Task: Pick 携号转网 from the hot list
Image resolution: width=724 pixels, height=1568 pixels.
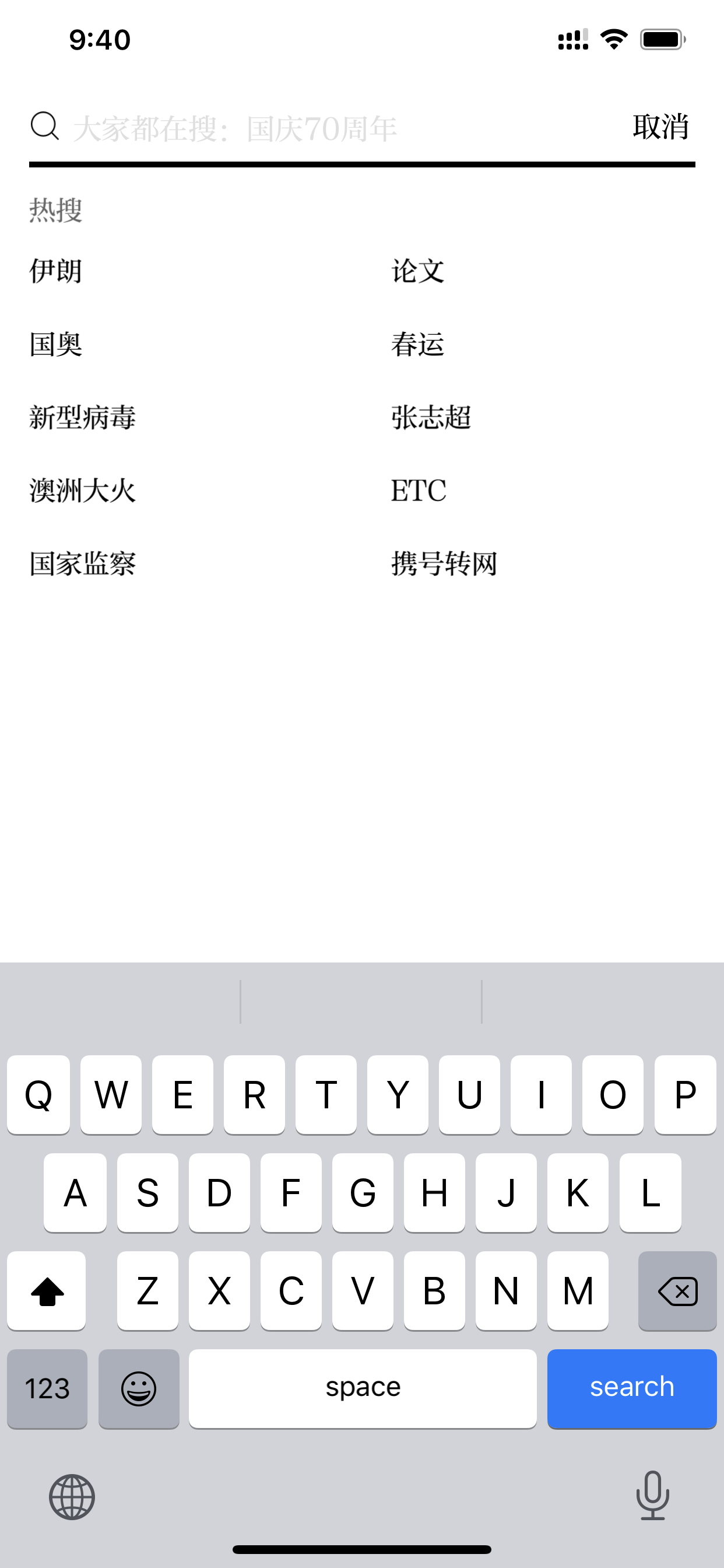Action: click(445, 563)
